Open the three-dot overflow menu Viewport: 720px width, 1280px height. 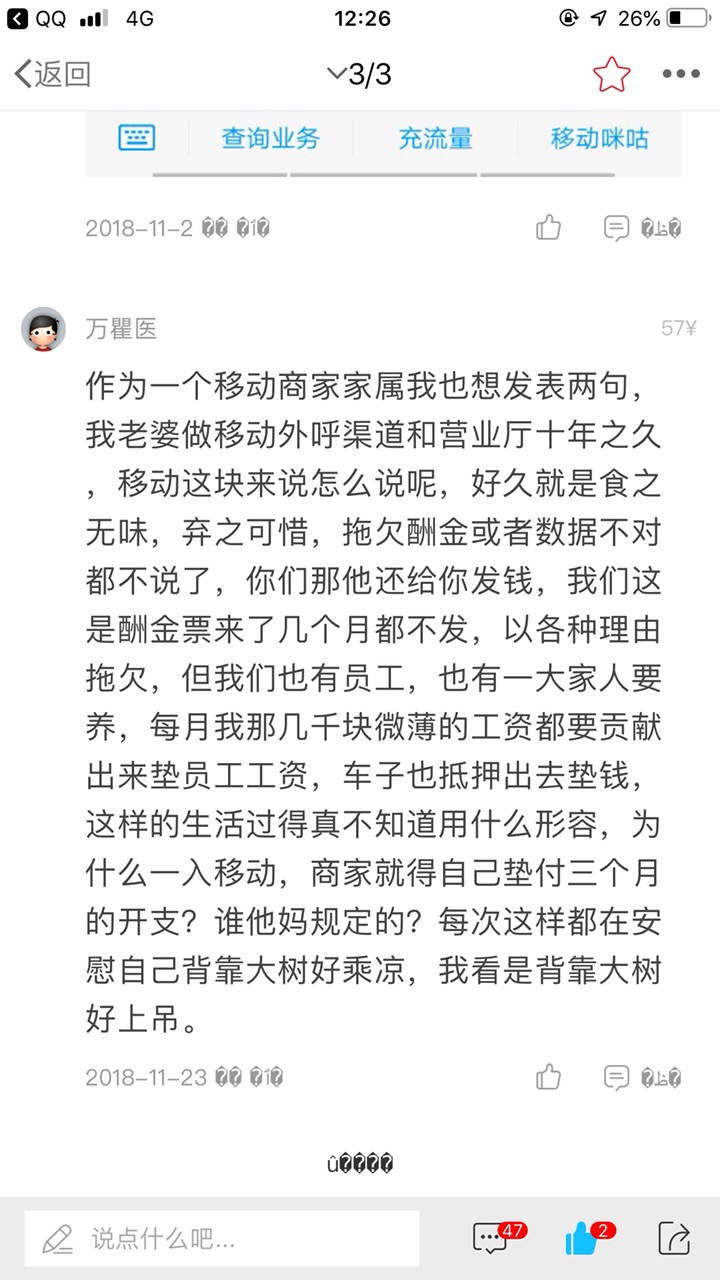click(681, 74)
